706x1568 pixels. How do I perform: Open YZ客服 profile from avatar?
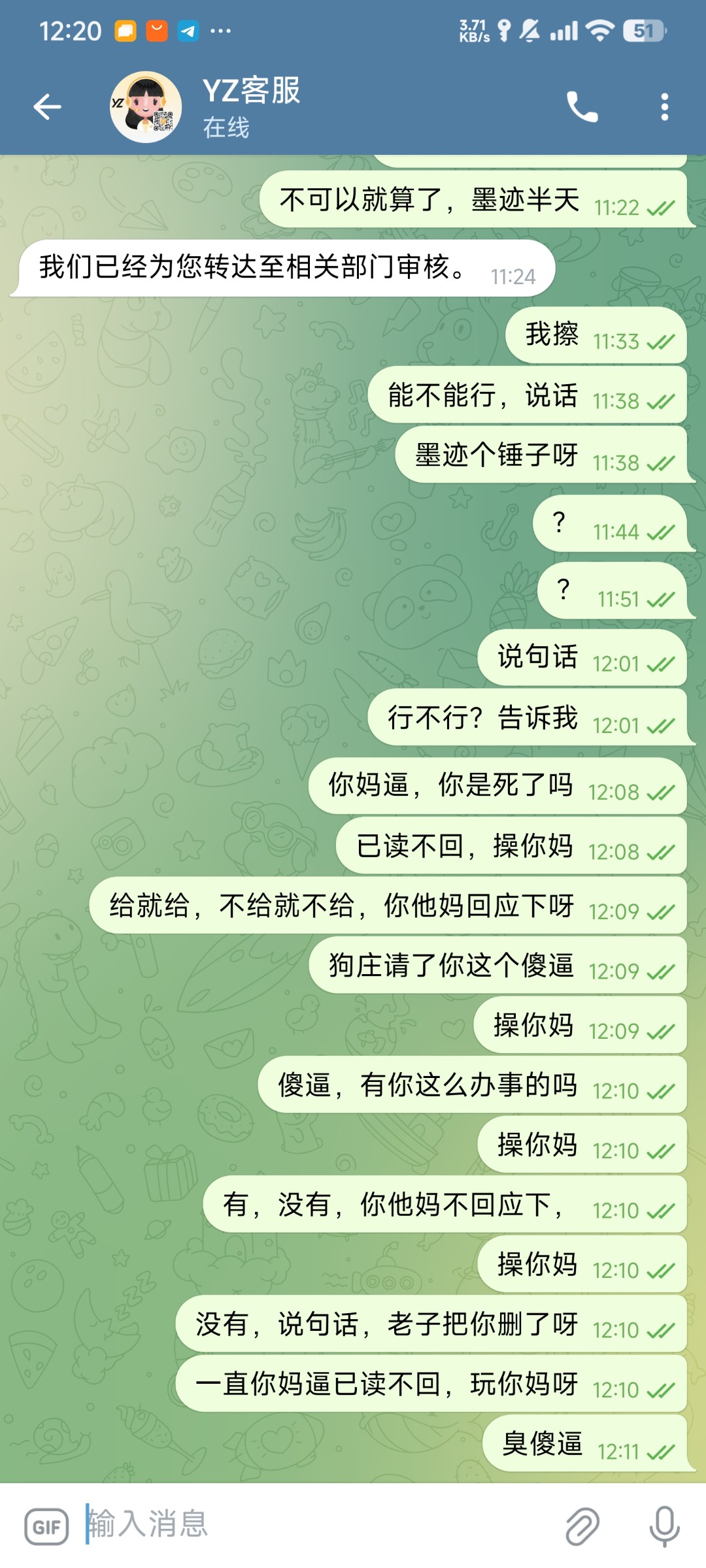click(145, 107)
